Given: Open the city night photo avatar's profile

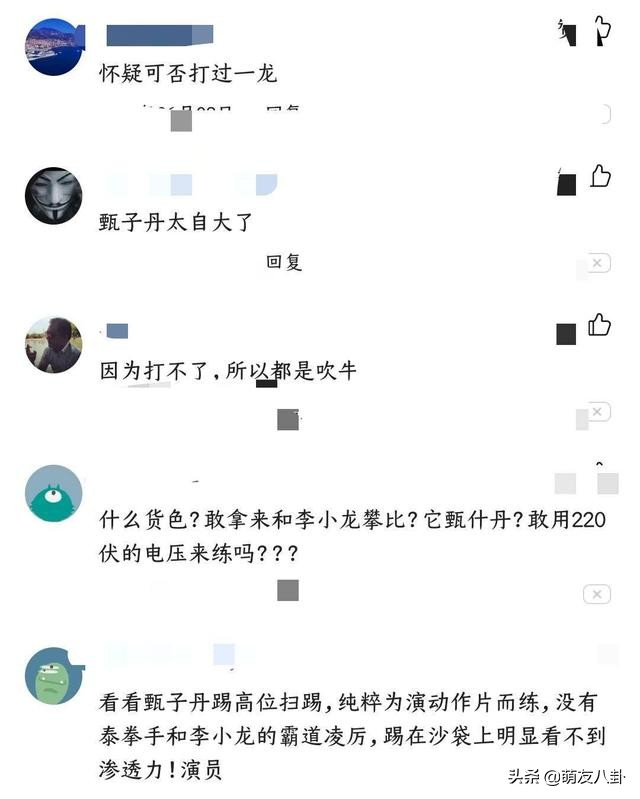Looking at the screenshot, I should coord(52,46).
